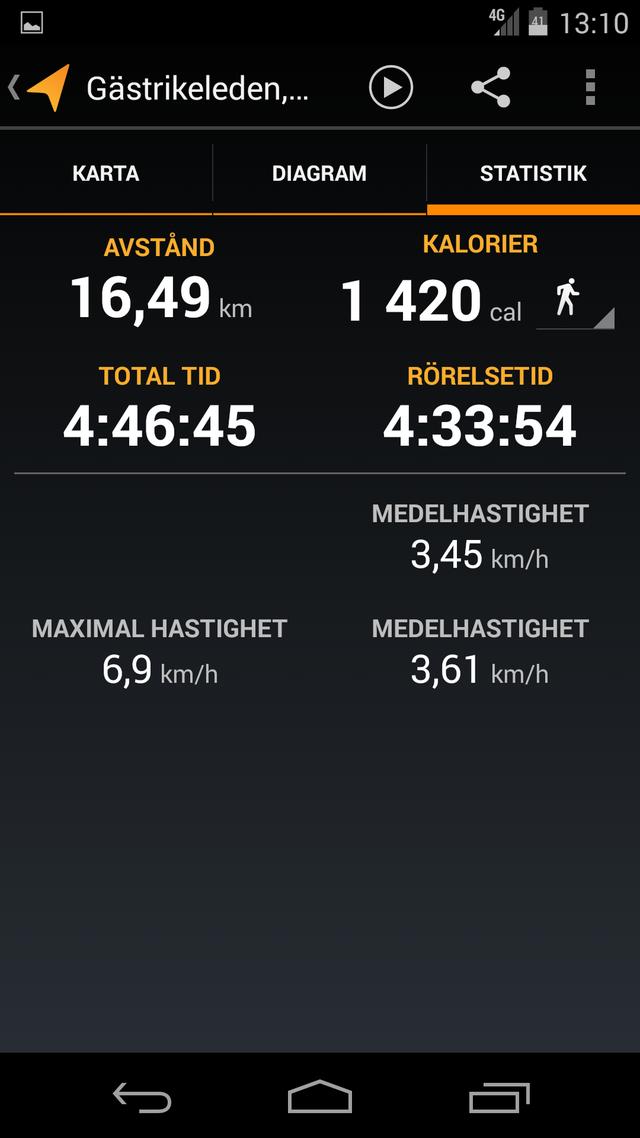Viewport: 640px width, 1138px height.
Task: Open the walking activity type dropdown
Action: tap(574, 300)
